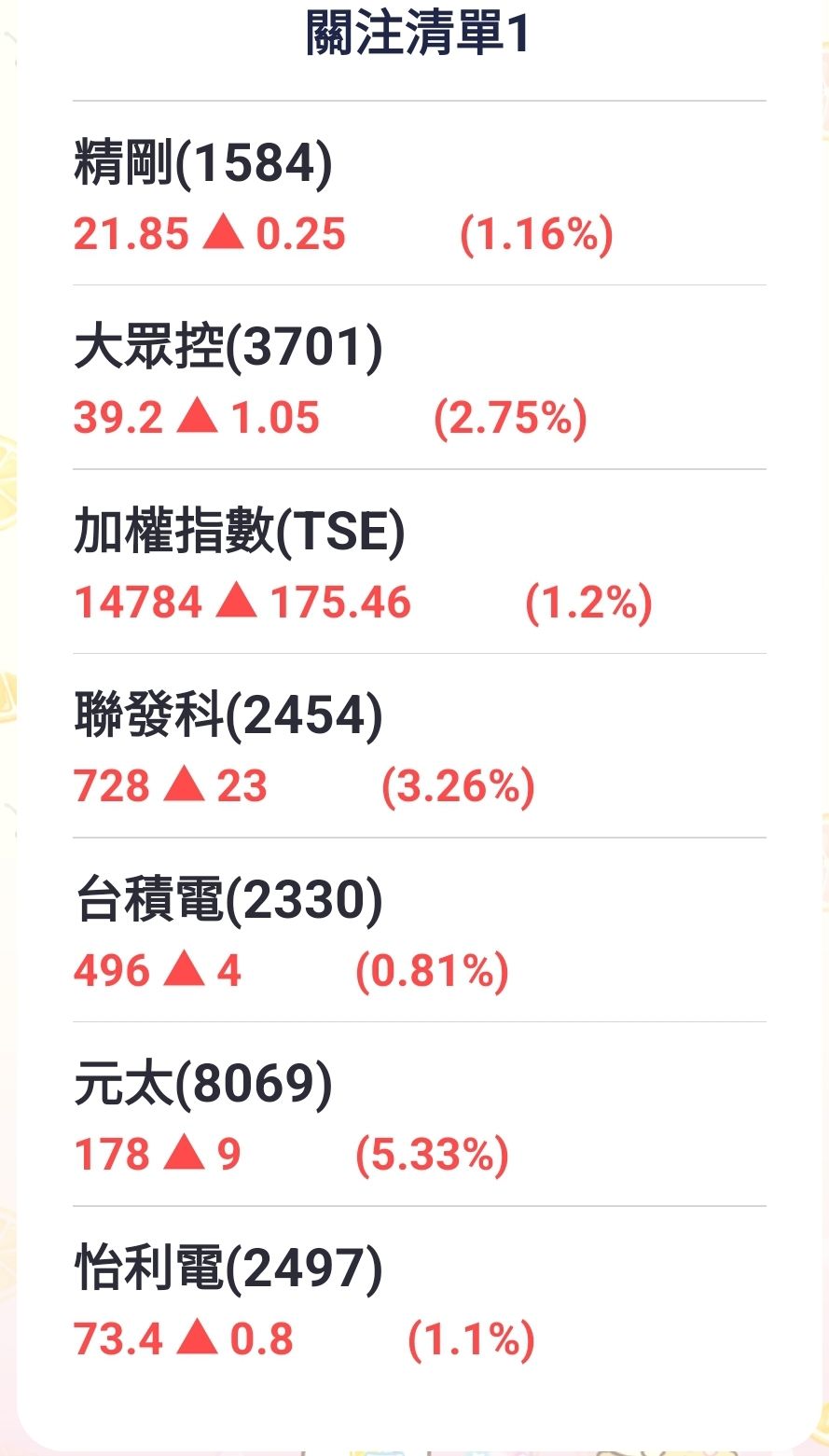Open the 加權指數(TSE) index row
The height and width of the screenshot is (1456, 829).
click(240, 533)
